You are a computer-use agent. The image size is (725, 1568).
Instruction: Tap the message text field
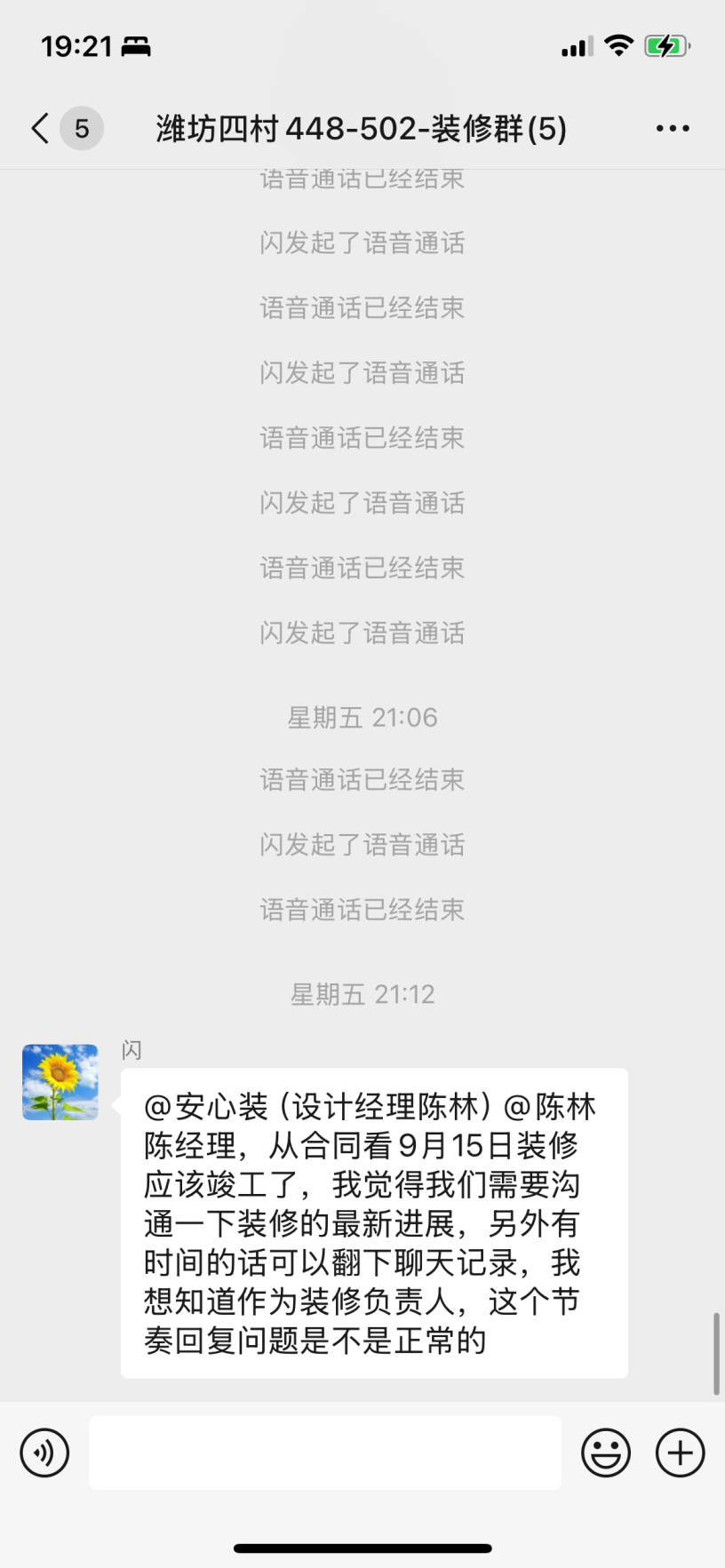325,1453
